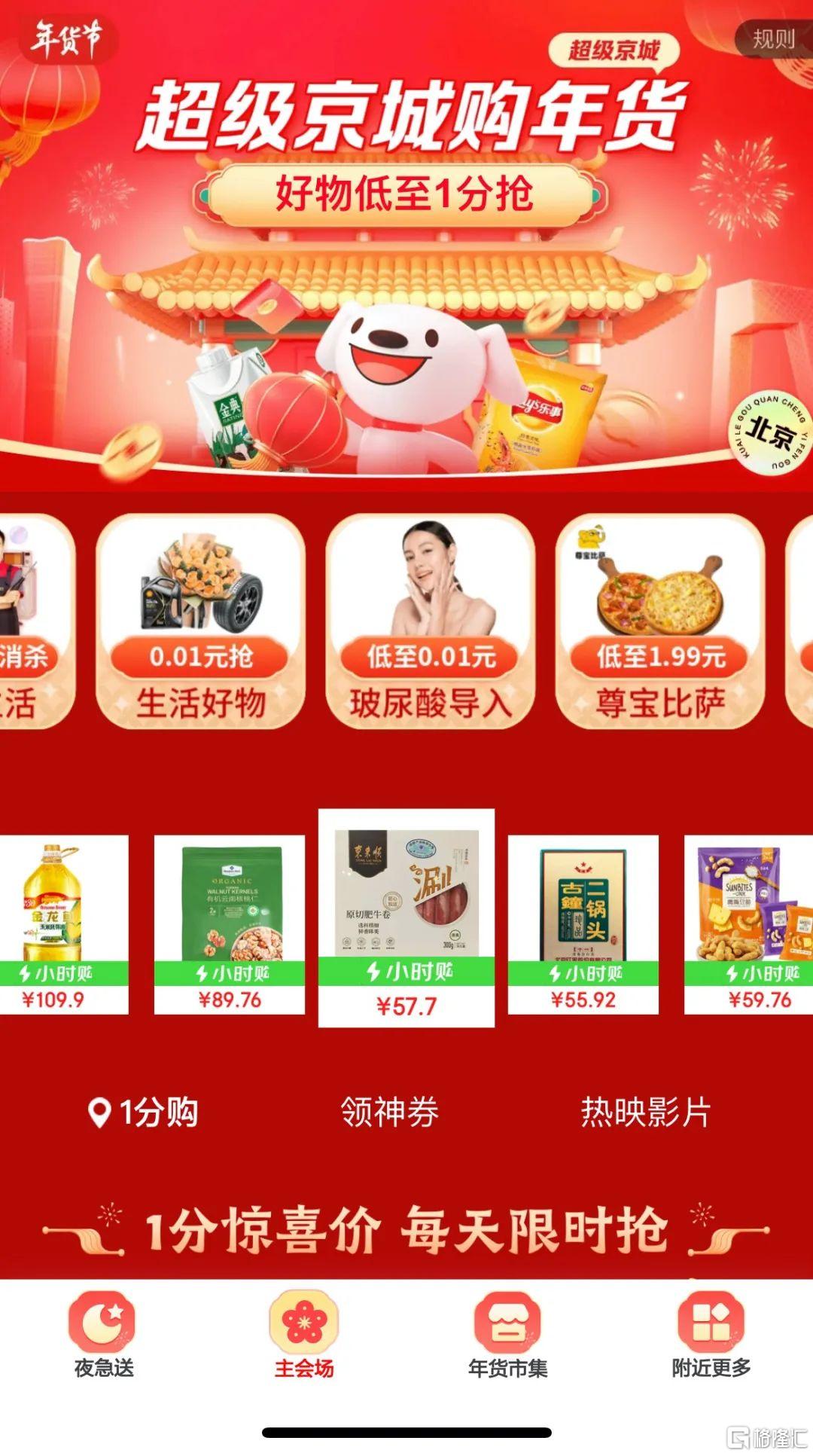The image size is (813, 1456).
Task: Open the ¥57.7 beef roll product
Action: [x=406, y=917]
